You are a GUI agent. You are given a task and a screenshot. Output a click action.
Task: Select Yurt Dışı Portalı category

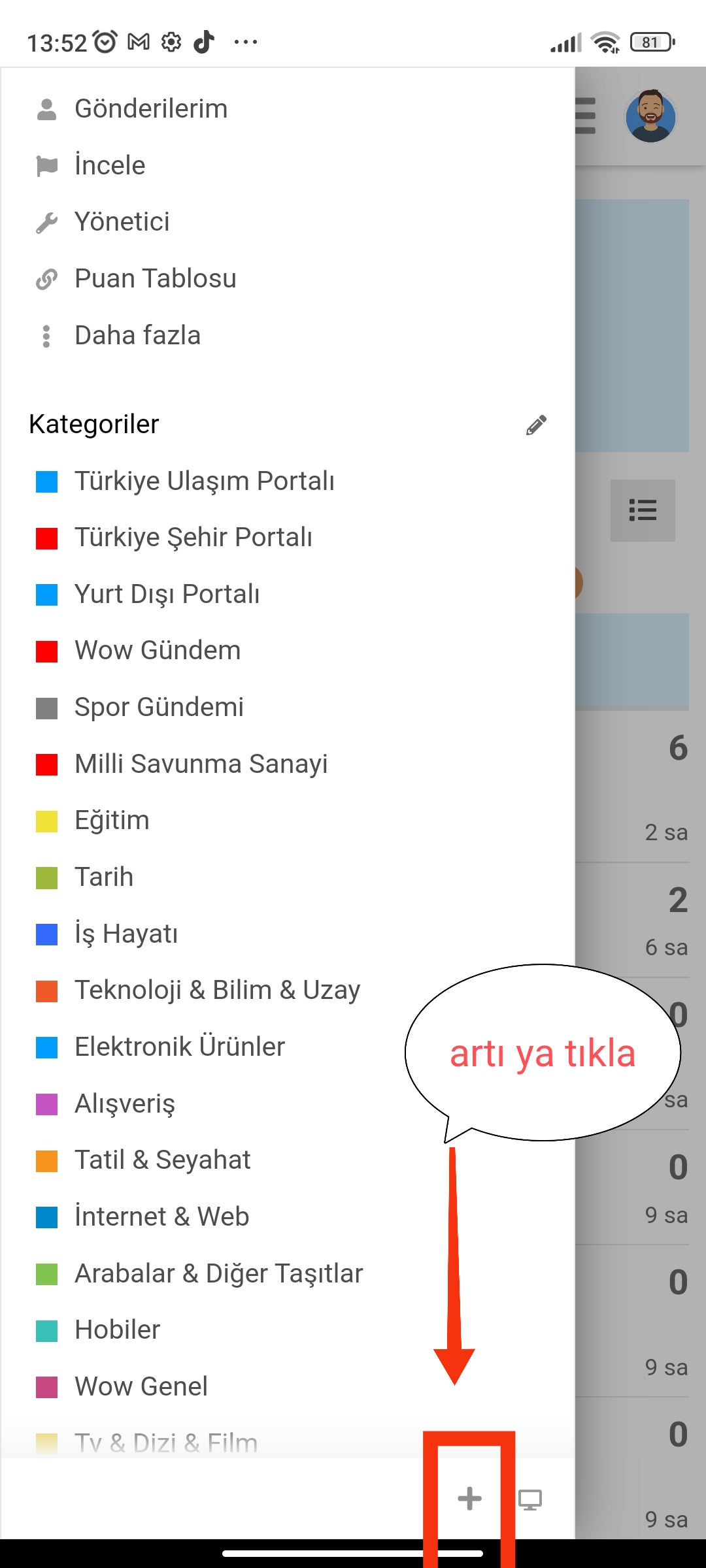point(167,594)
